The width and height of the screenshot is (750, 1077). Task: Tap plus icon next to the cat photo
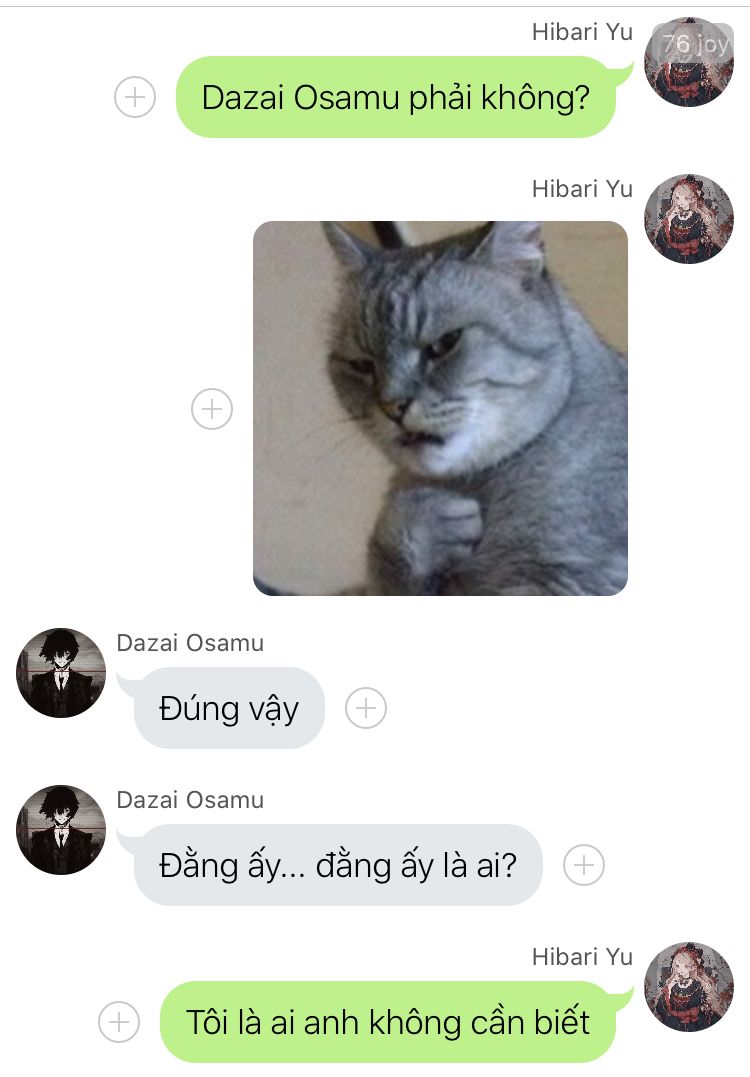click(212, 409)
